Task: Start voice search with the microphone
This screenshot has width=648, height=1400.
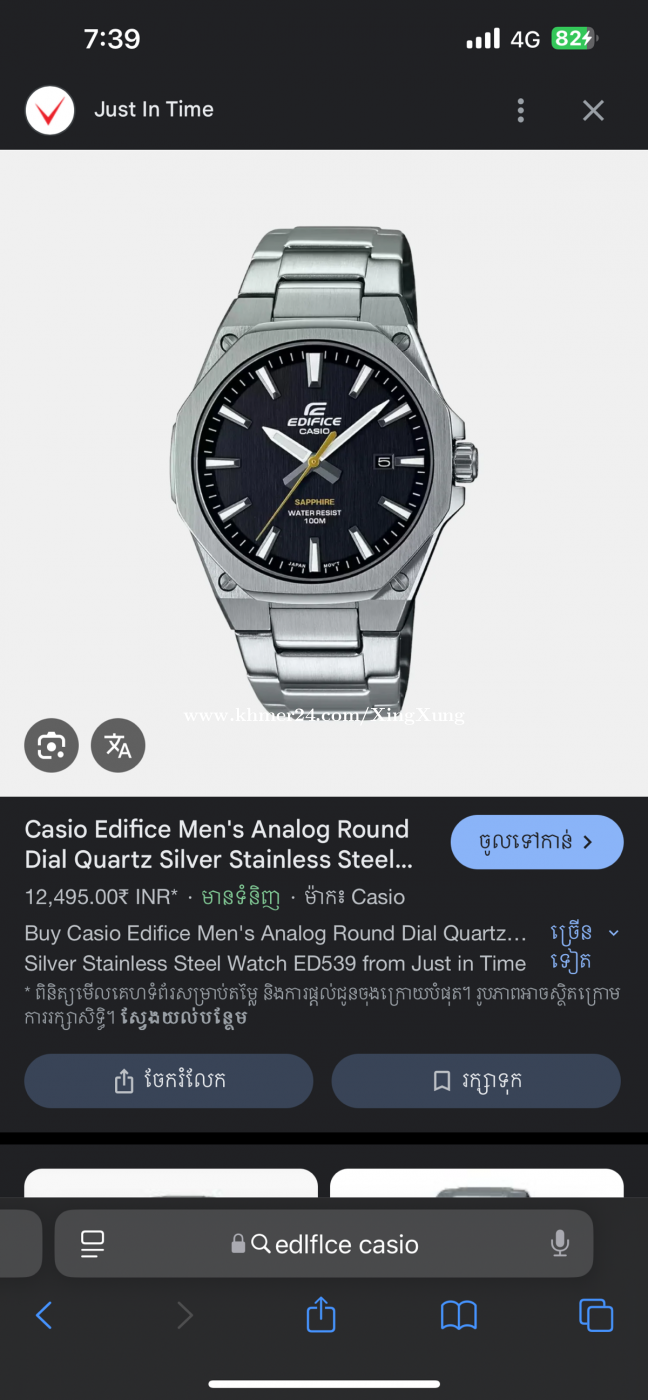Action: pos(560,1244)
